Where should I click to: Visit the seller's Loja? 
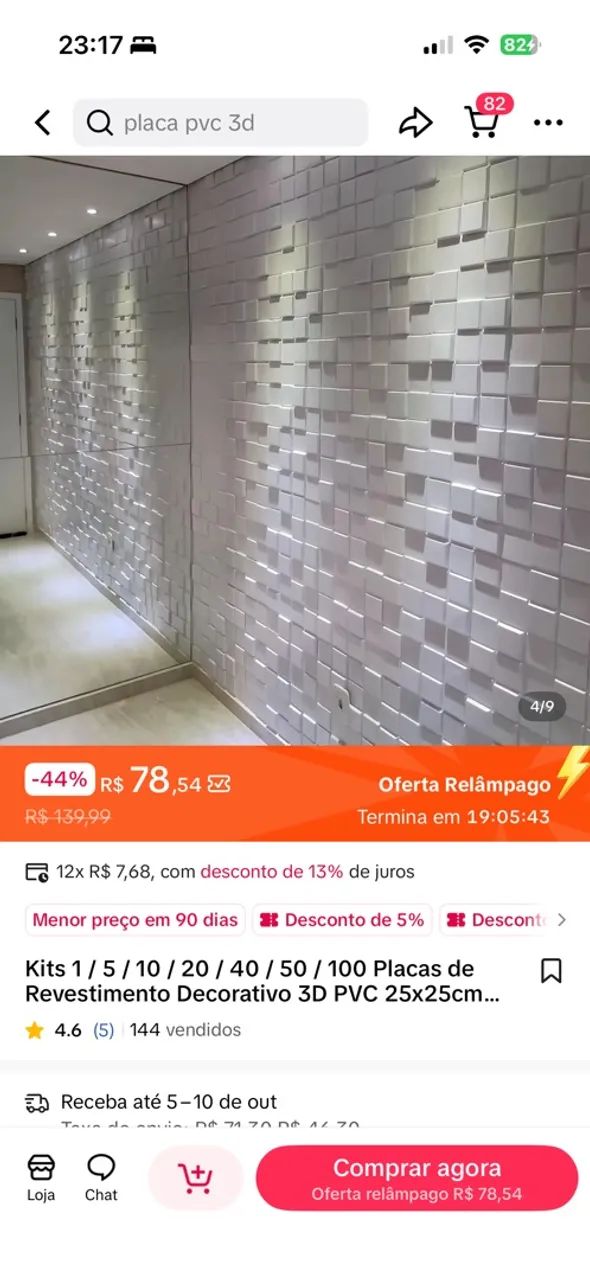click(x=41, y=1178)
